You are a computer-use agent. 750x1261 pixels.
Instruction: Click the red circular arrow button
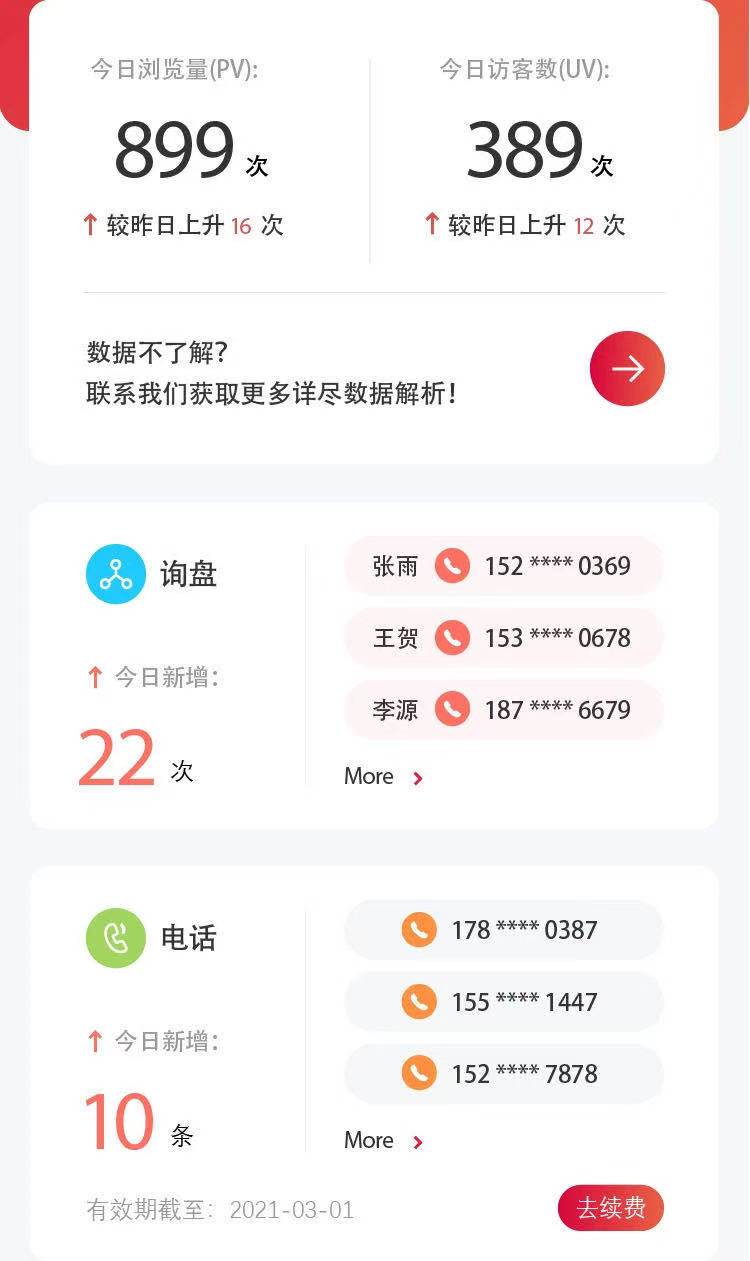coord(627,368)
